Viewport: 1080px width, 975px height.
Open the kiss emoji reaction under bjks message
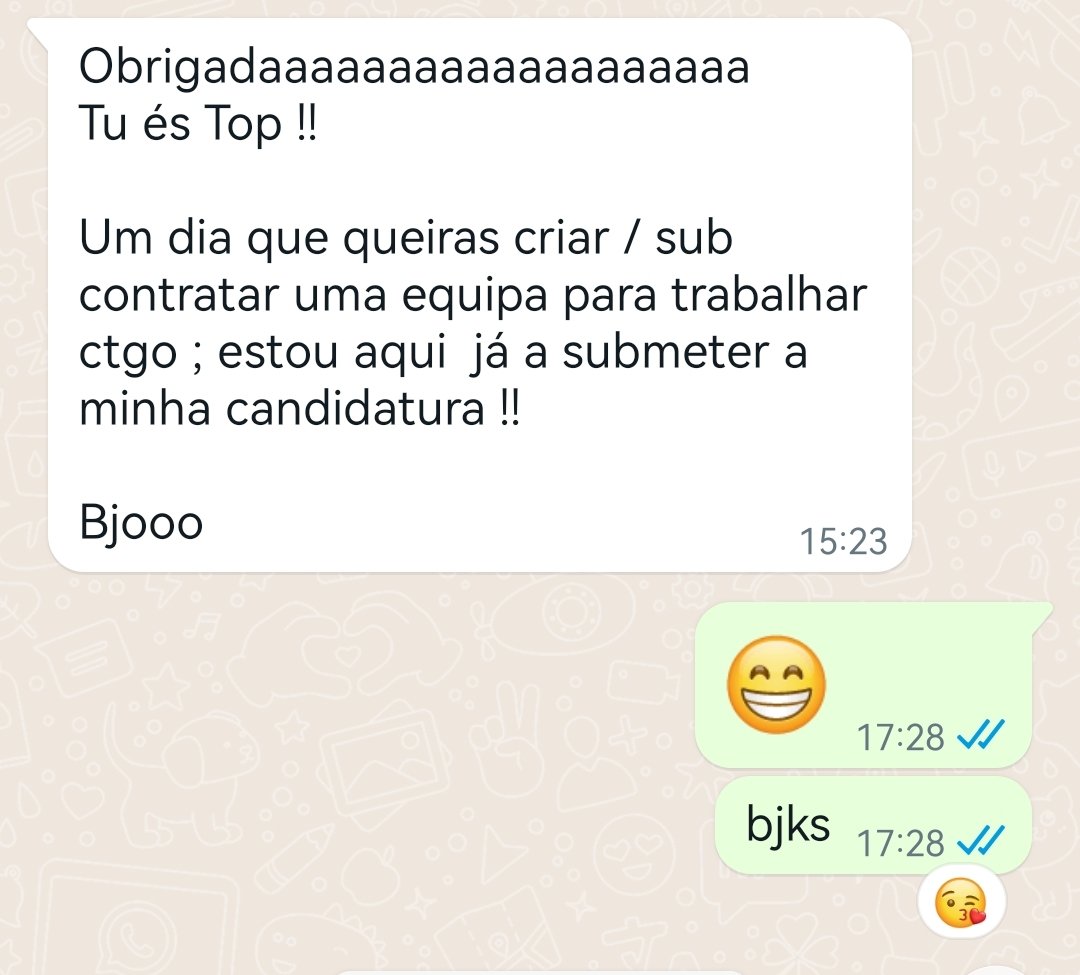pos(958,903)
